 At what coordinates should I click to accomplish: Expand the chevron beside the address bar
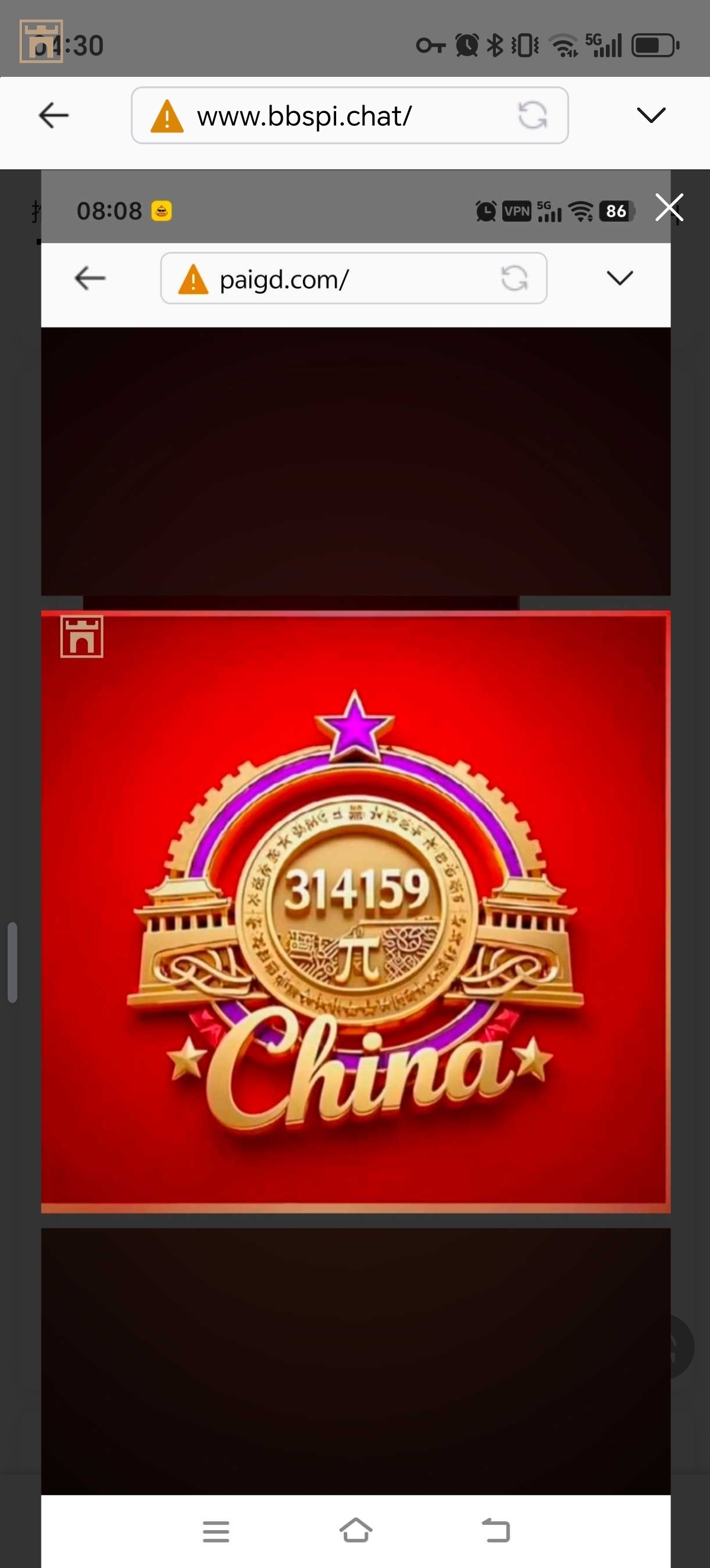tap(650, 115)
